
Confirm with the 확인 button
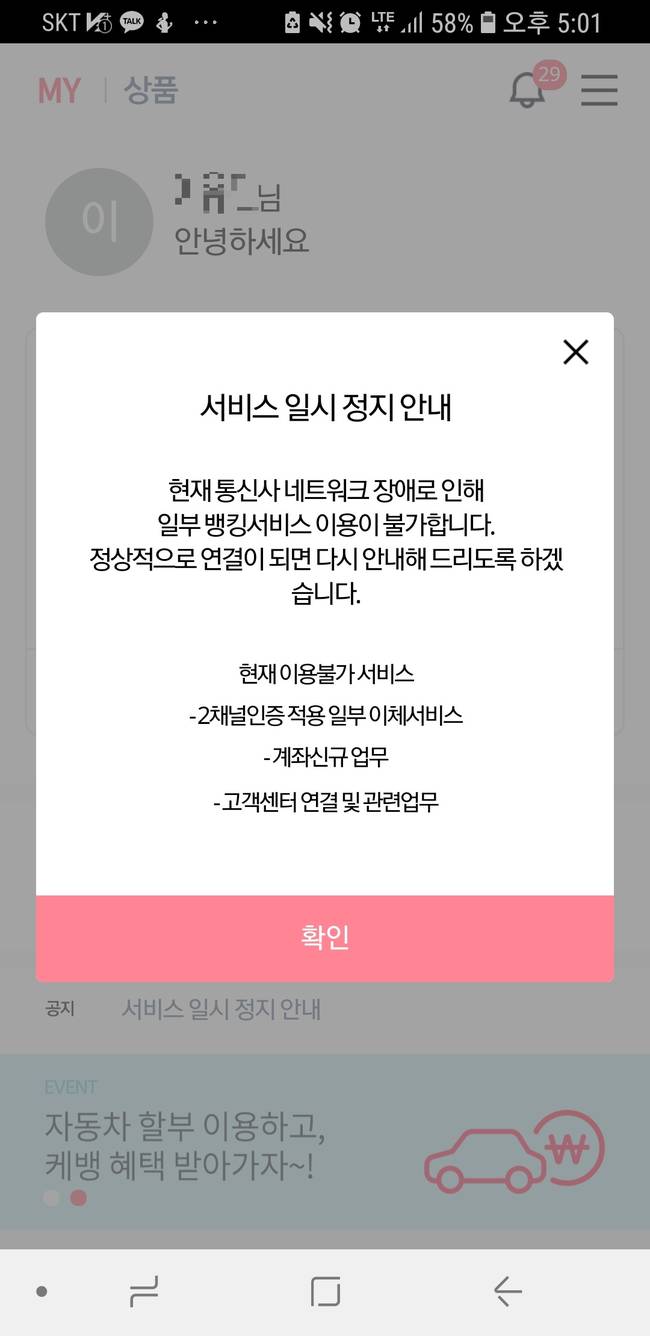(x=325, y=938)
